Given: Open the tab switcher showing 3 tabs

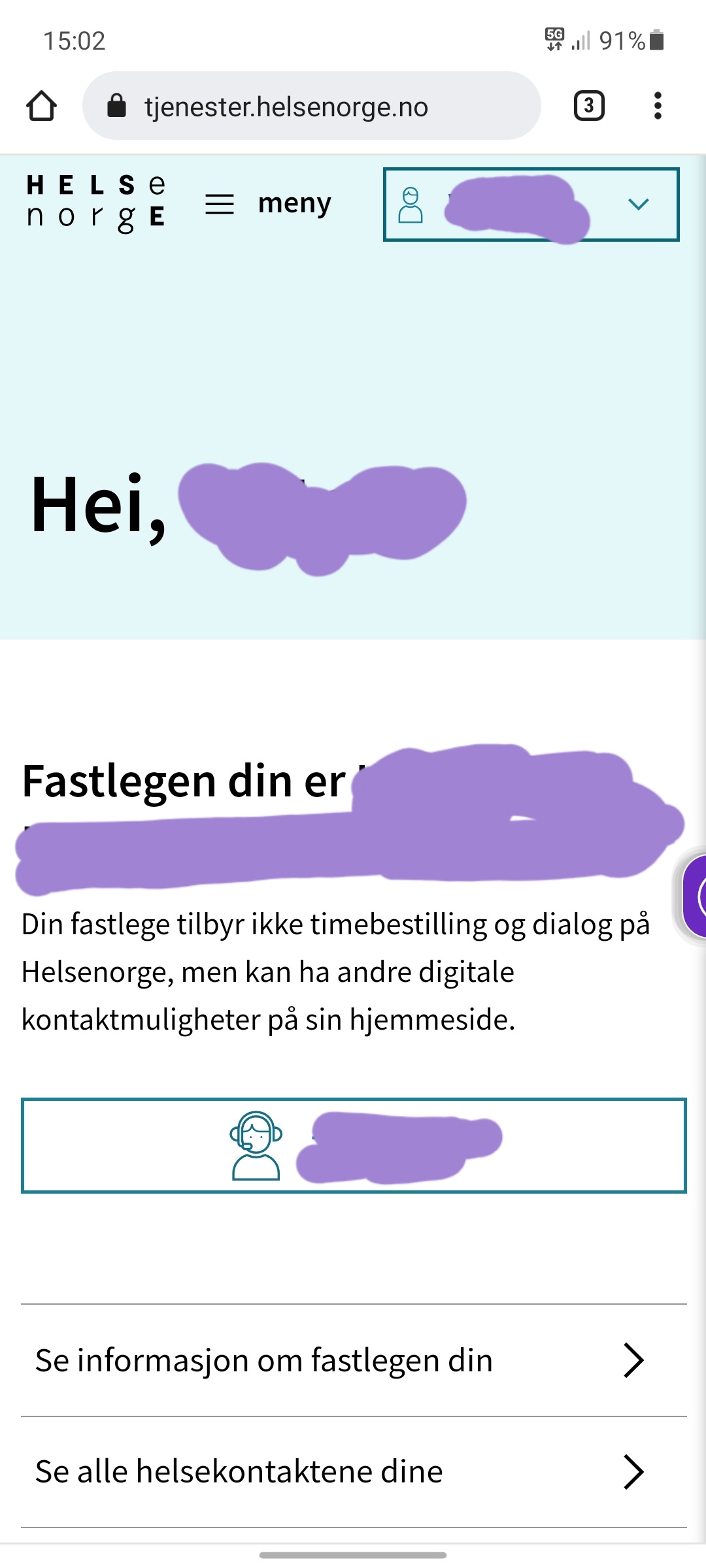Looking at the screenshot, I should 588,106.
